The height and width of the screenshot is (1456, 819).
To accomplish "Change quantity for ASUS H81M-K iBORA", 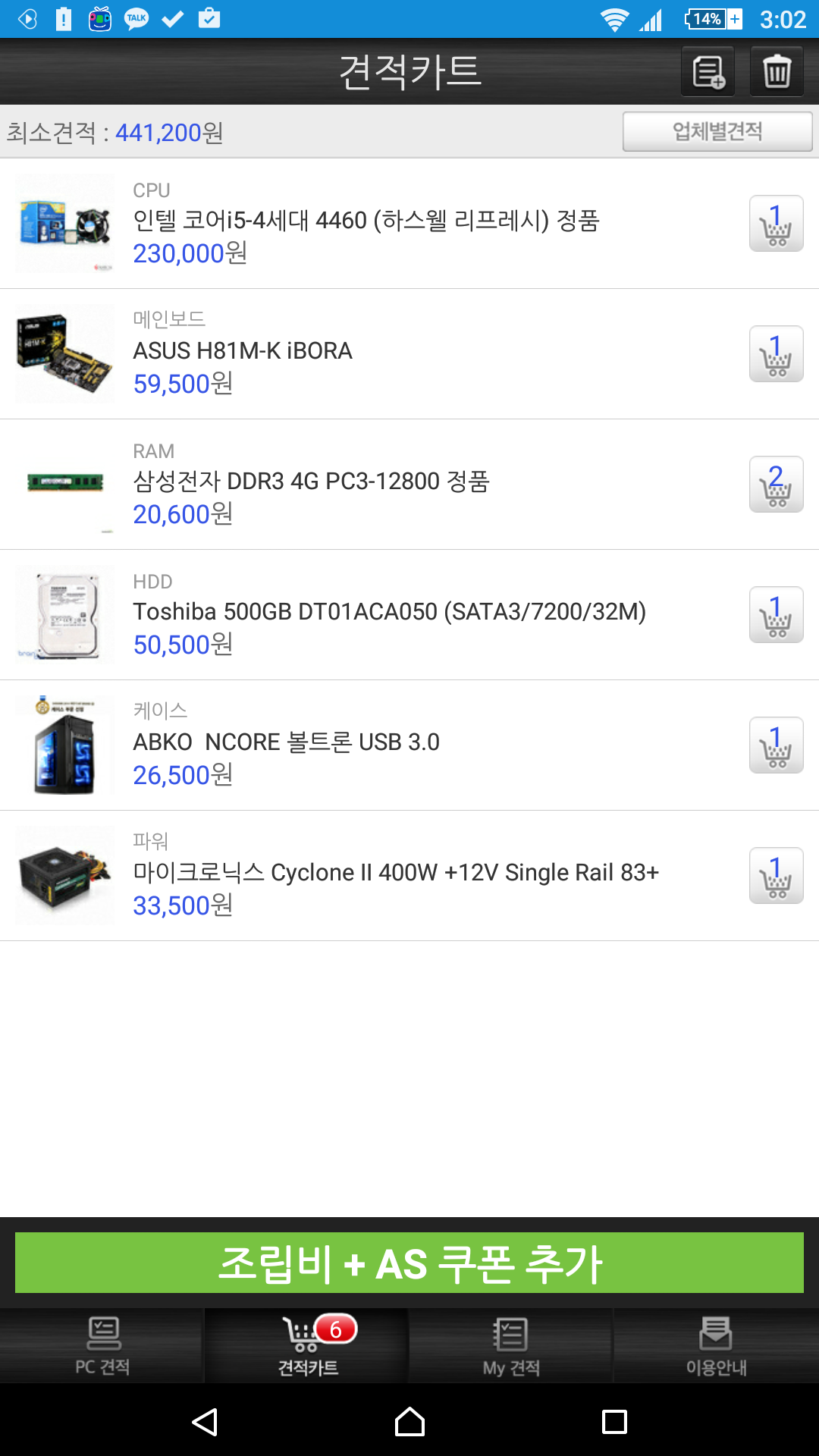I will click(776, 354).
